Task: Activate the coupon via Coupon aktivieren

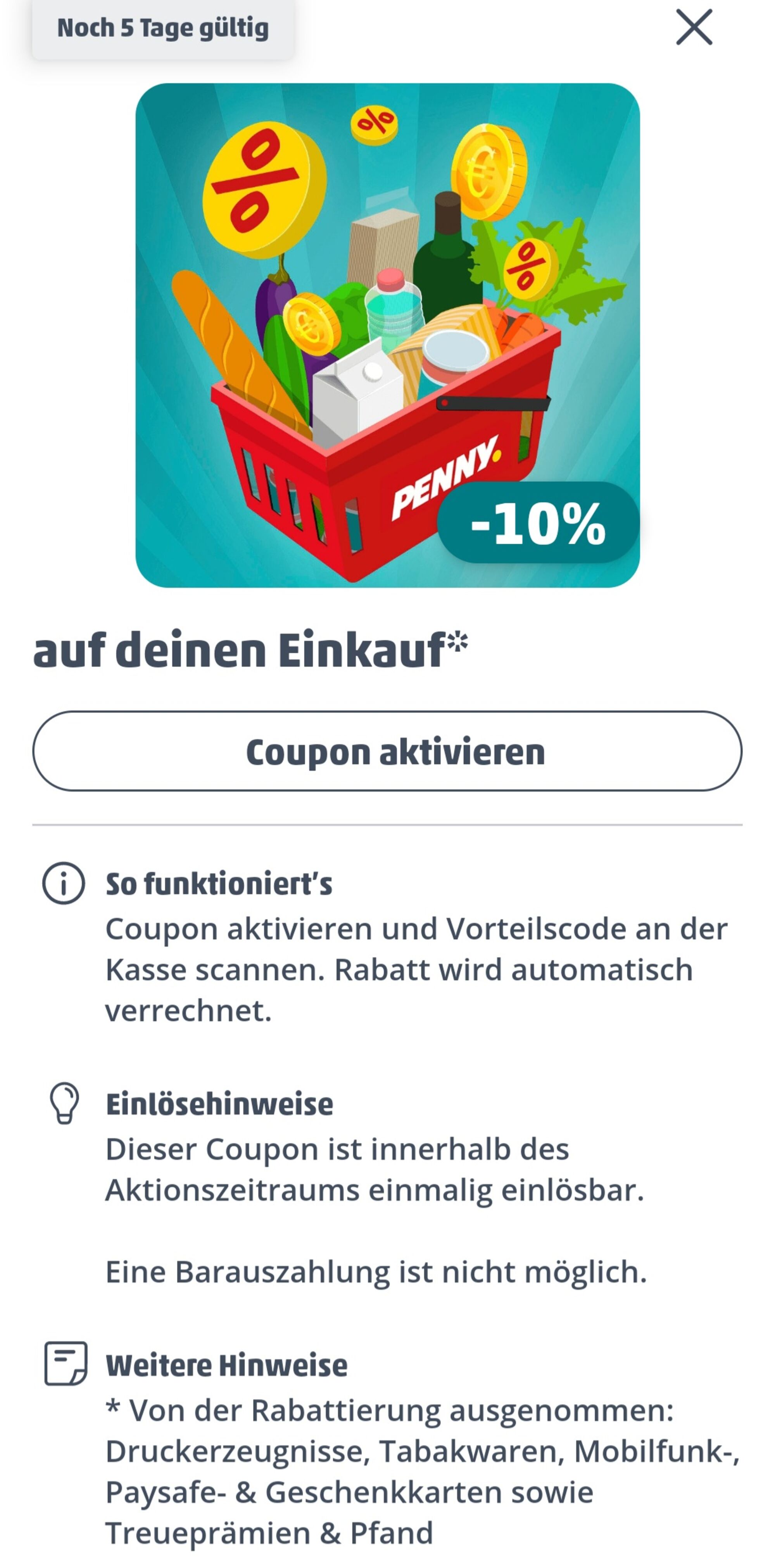Action: pos(387,751)
